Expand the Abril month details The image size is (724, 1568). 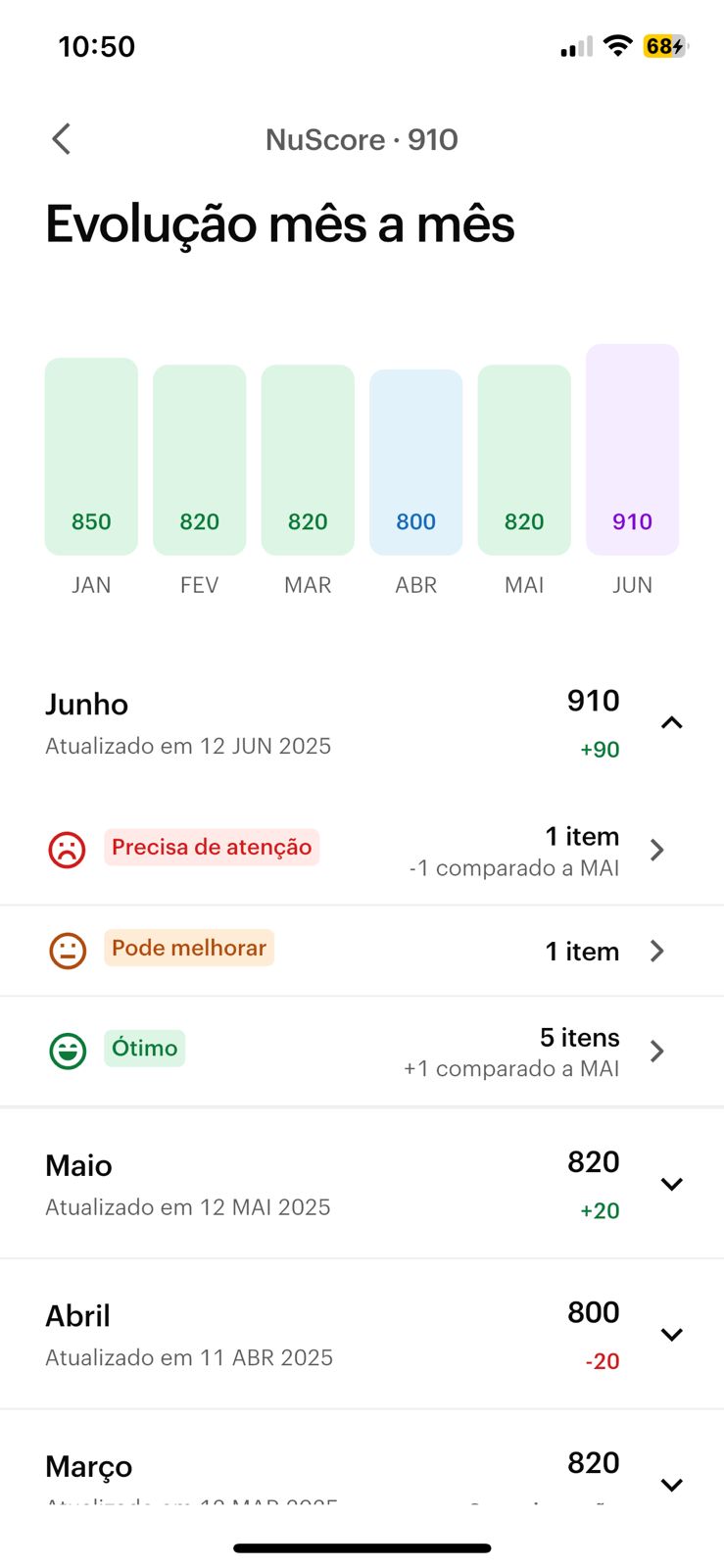point(362,1335)
